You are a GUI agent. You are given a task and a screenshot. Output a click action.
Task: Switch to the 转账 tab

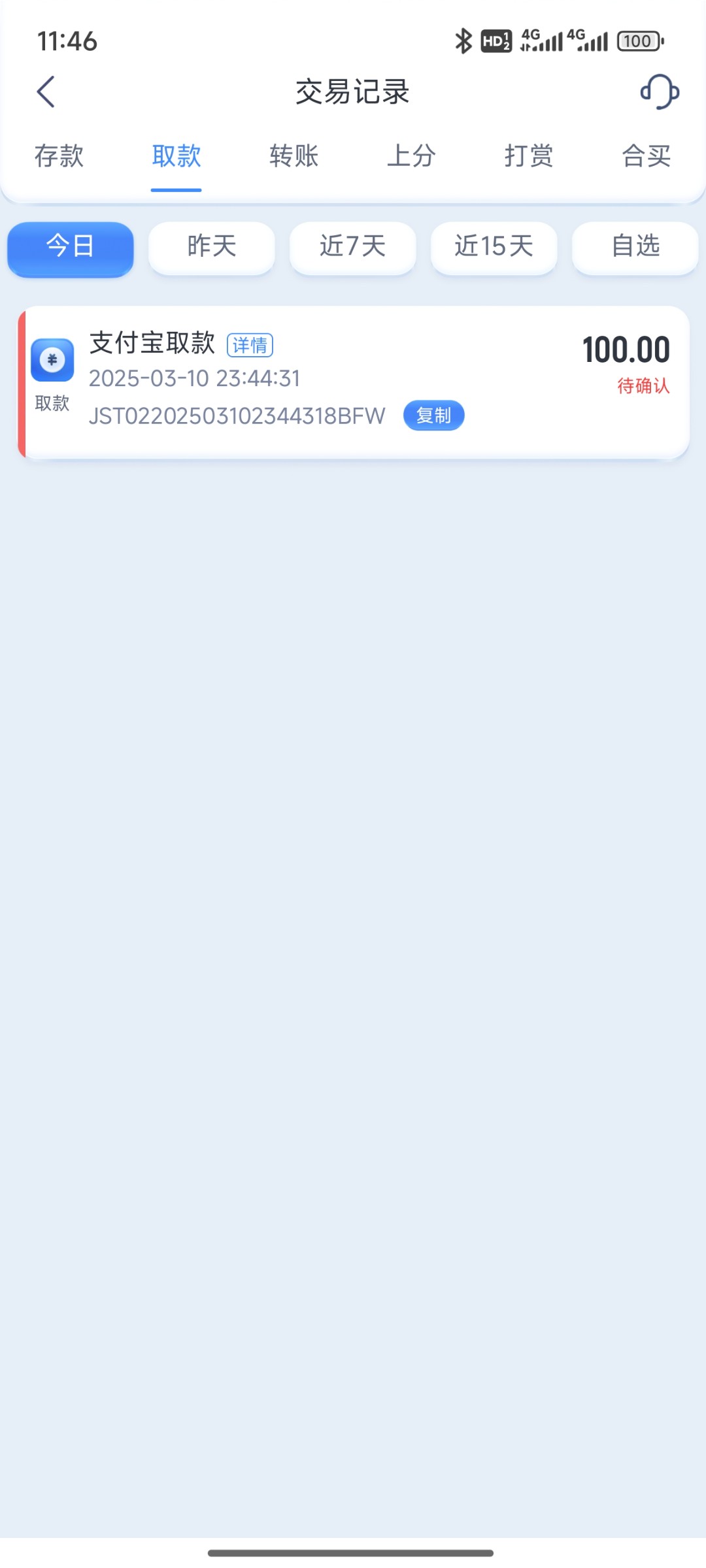(294, 156)
